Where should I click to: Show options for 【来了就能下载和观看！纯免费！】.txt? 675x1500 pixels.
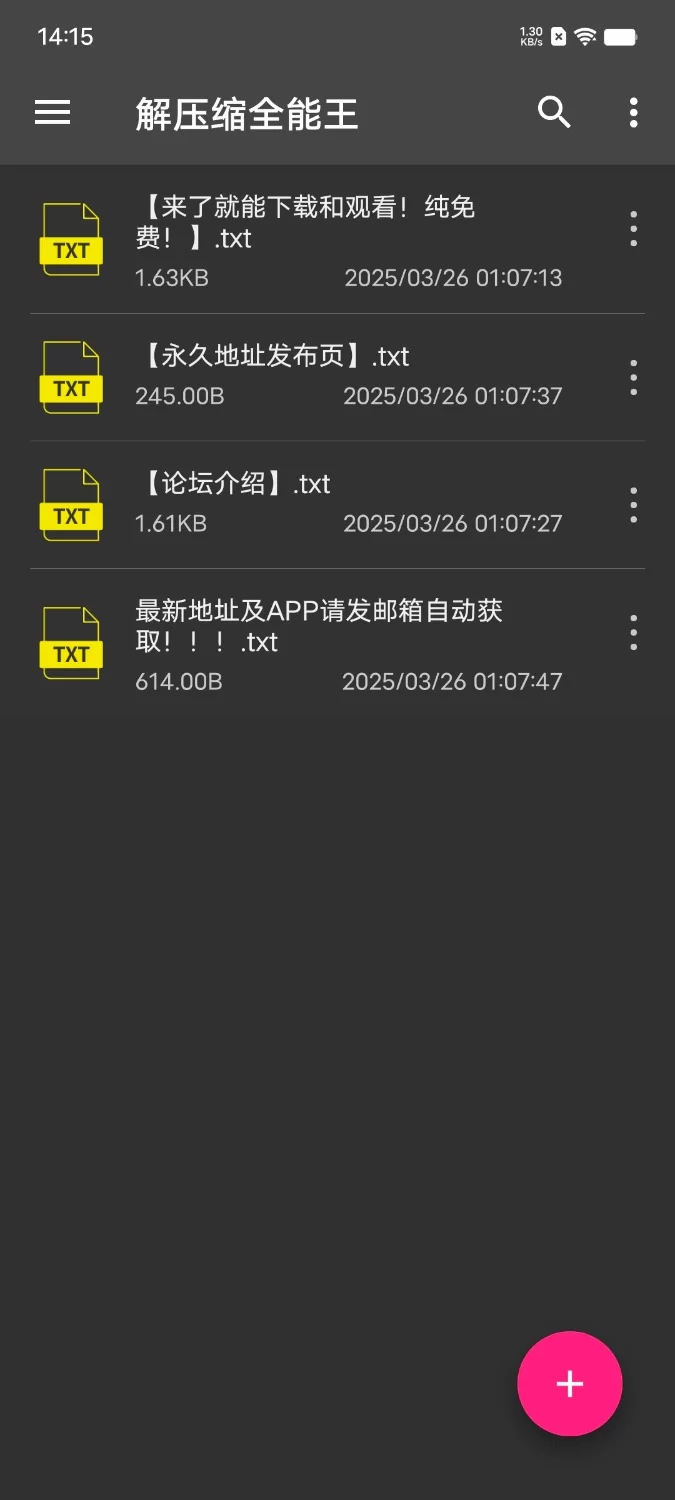tap(633, 229)
